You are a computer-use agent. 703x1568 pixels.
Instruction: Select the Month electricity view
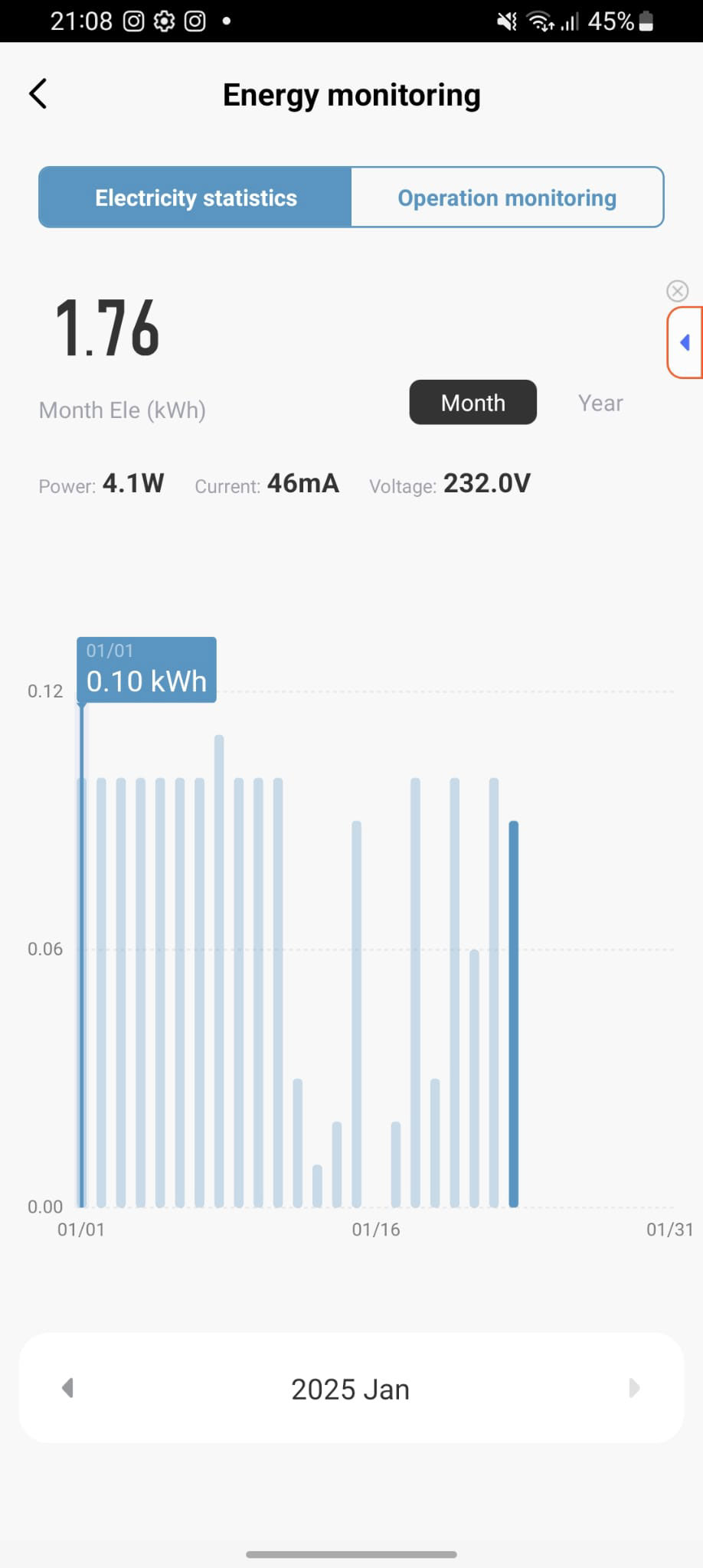[x=472, y=403]
